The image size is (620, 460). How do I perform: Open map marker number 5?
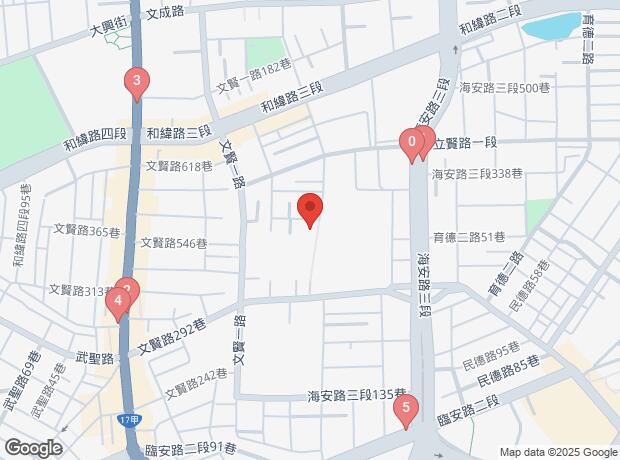click(405, 408)
